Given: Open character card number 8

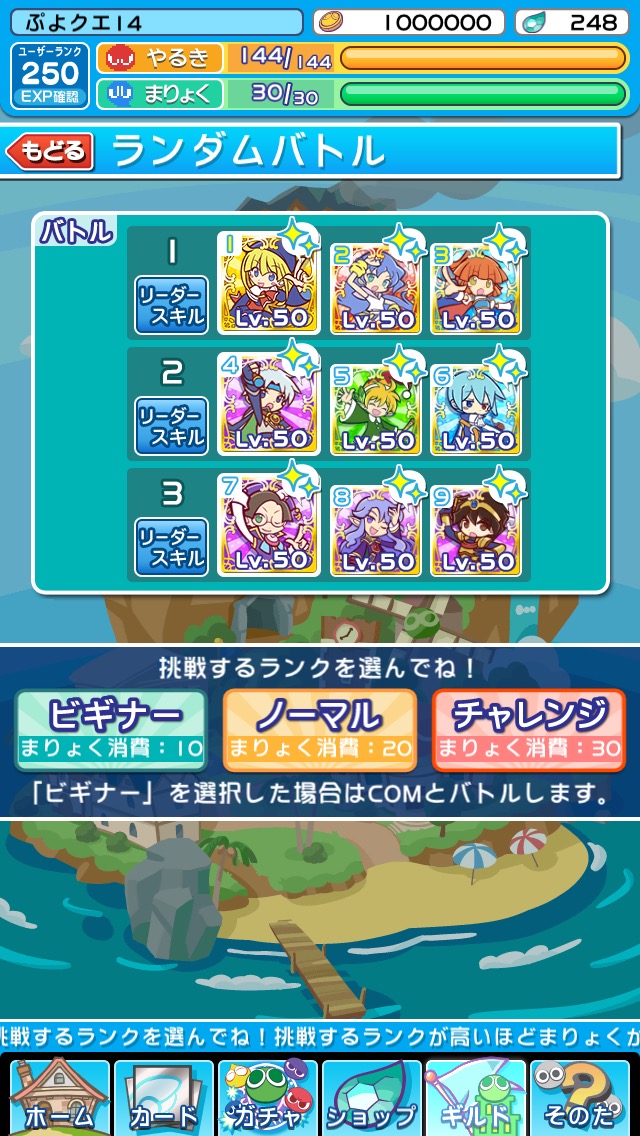Looking at the screenshot, I should [x=374, y=523].
